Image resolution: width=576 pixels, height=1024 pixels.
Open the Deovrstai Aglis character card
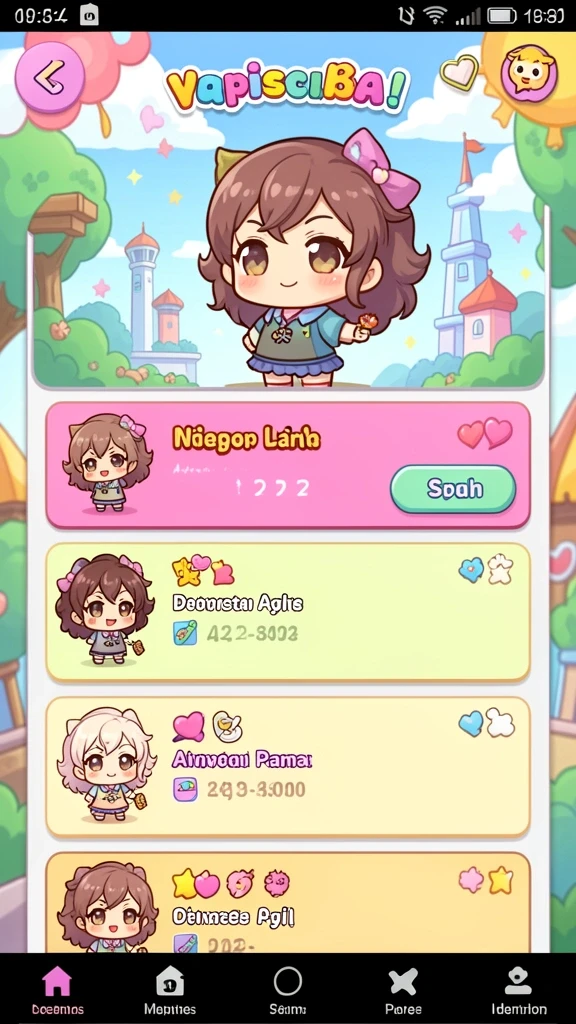click(288, 612)
